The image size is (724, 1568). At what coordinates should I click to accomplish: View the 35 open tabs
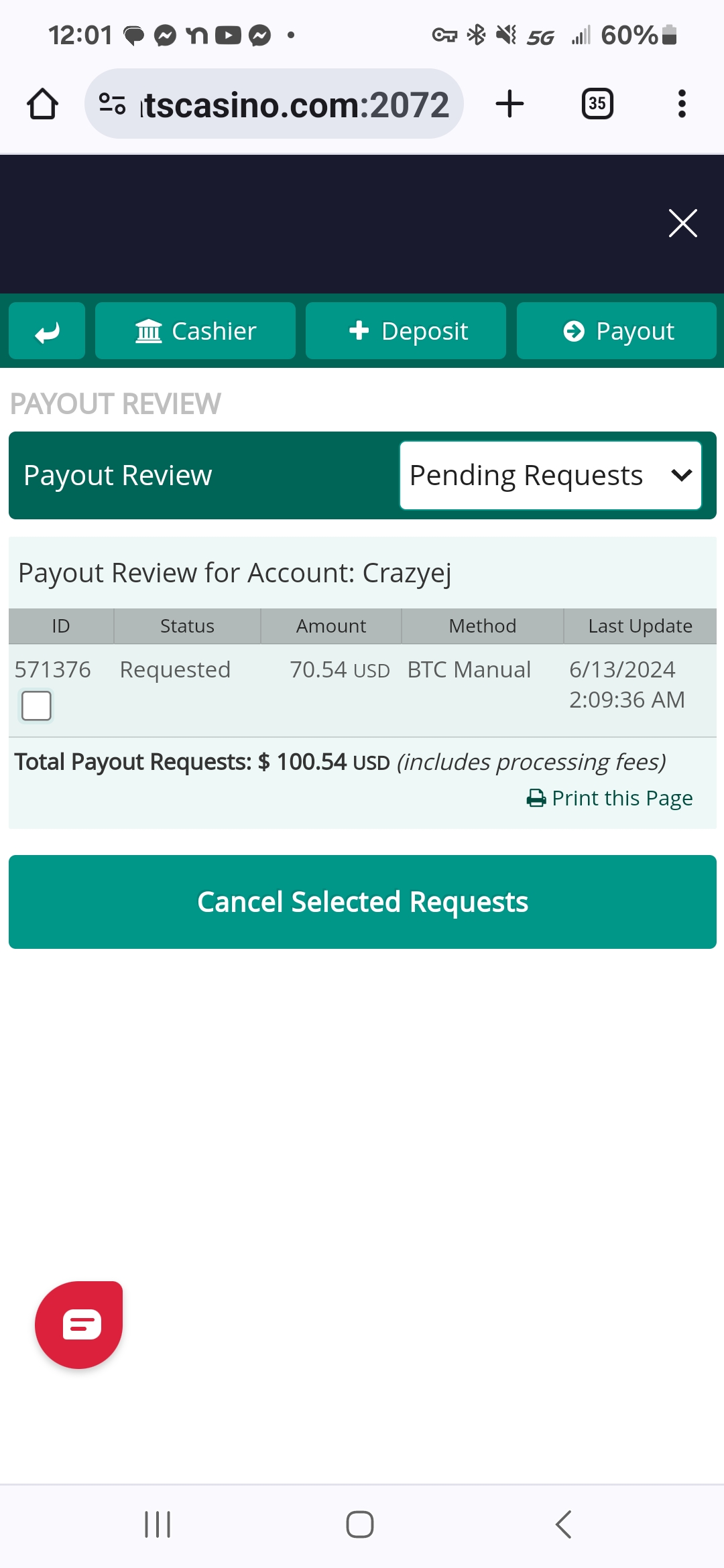click(x=597, y=104)
